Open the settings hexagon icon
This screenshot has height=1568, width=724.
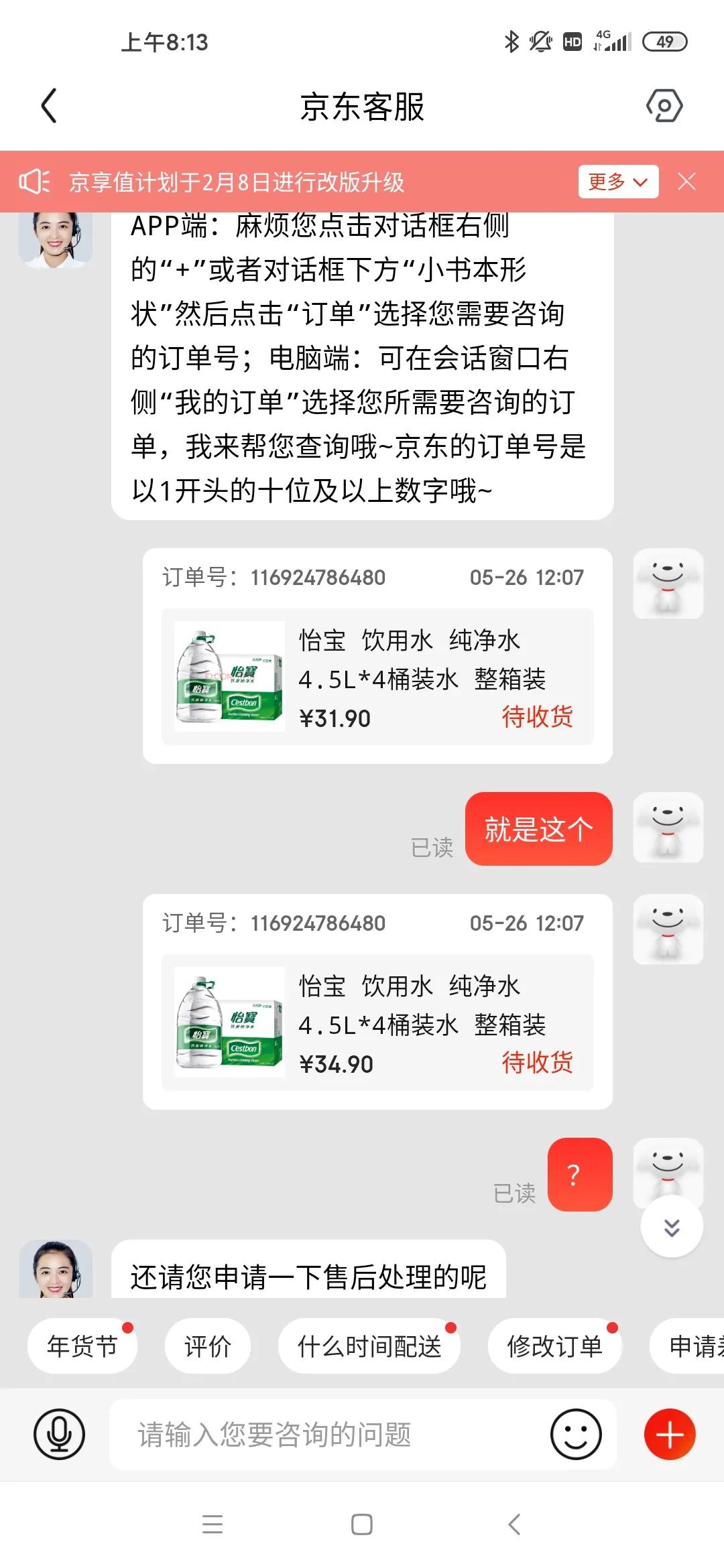pyautogui.click(x=664, y=106)
